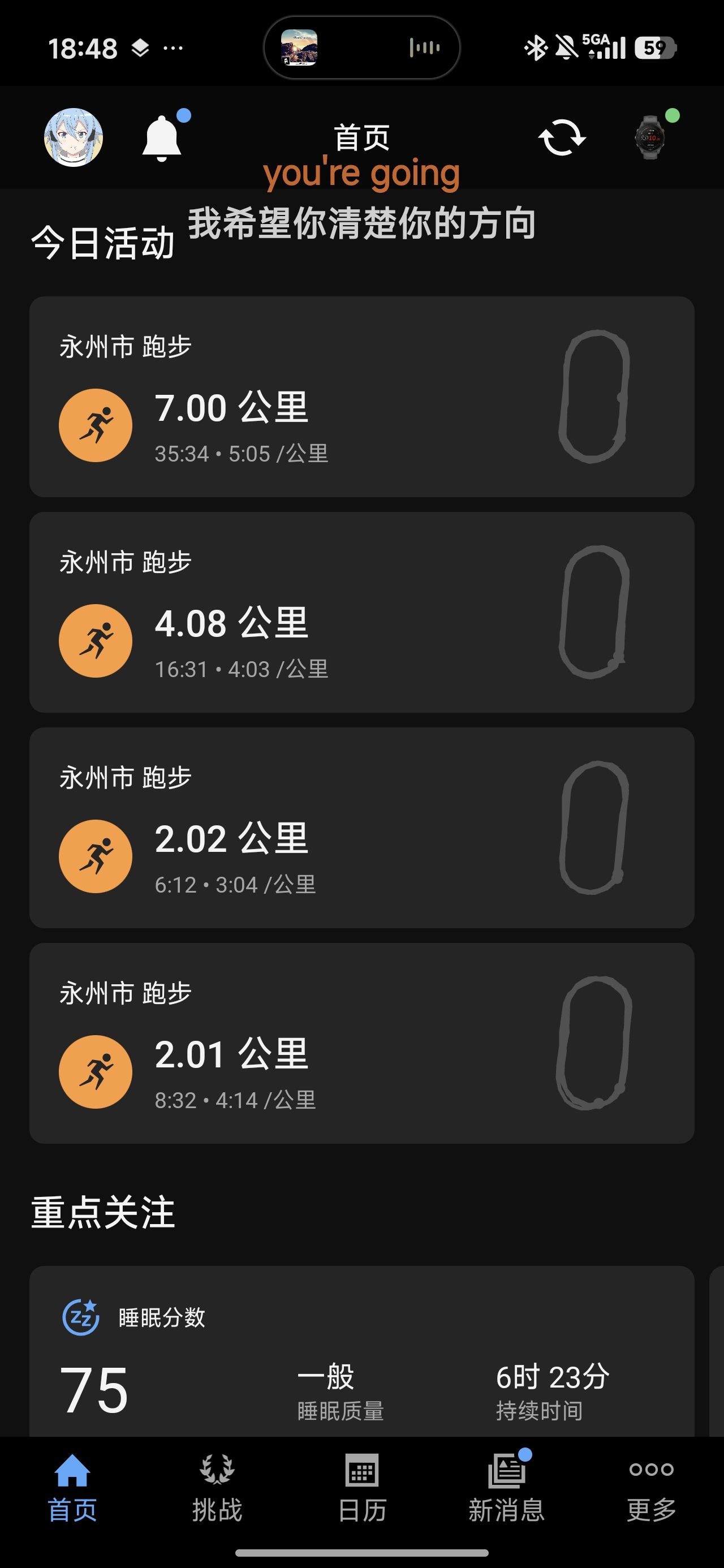Image resolution: width=724 pixels, height=1568 pixels.
Task: Open the profile avatar
Action: tap(73, 137)
